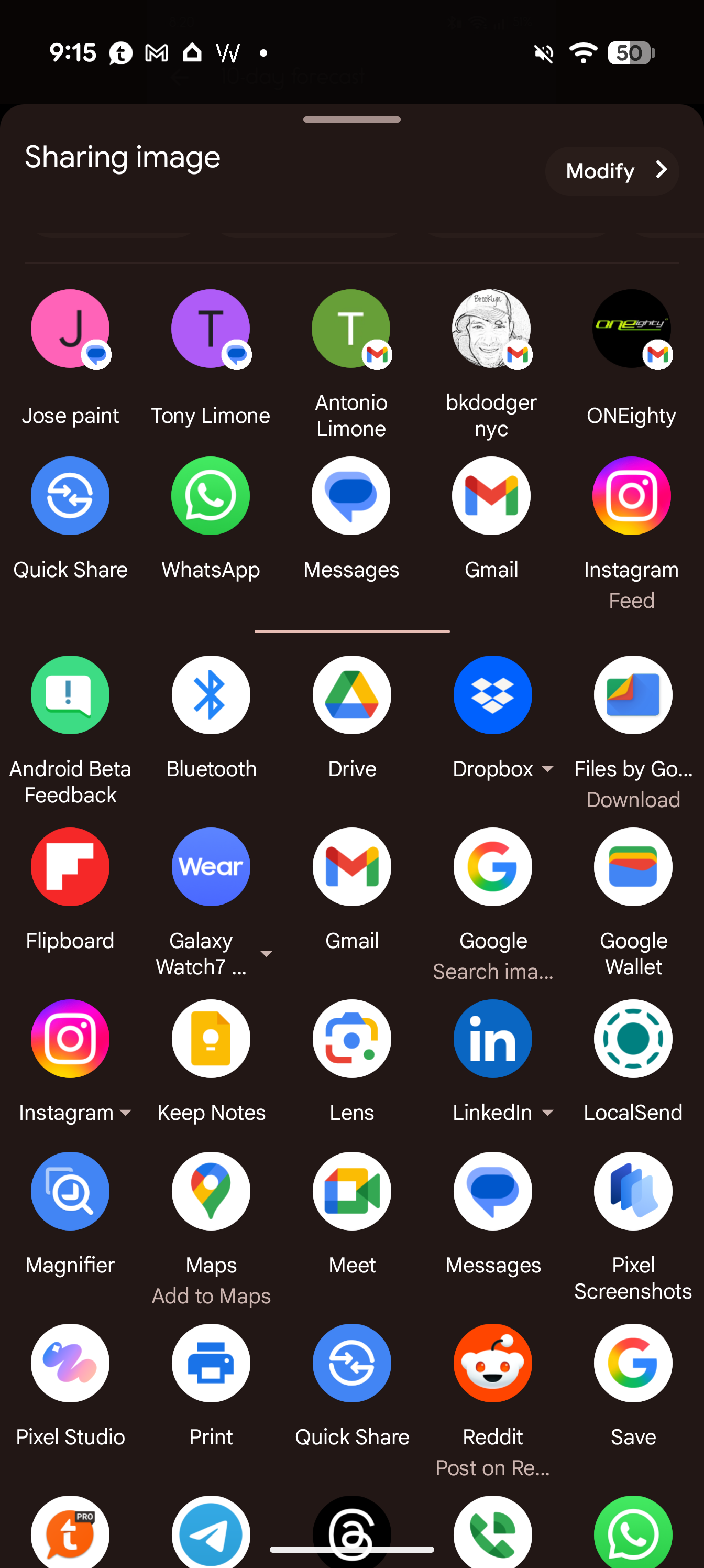Open the Modify option
The image size is (704, 1568).
[611, 171]
